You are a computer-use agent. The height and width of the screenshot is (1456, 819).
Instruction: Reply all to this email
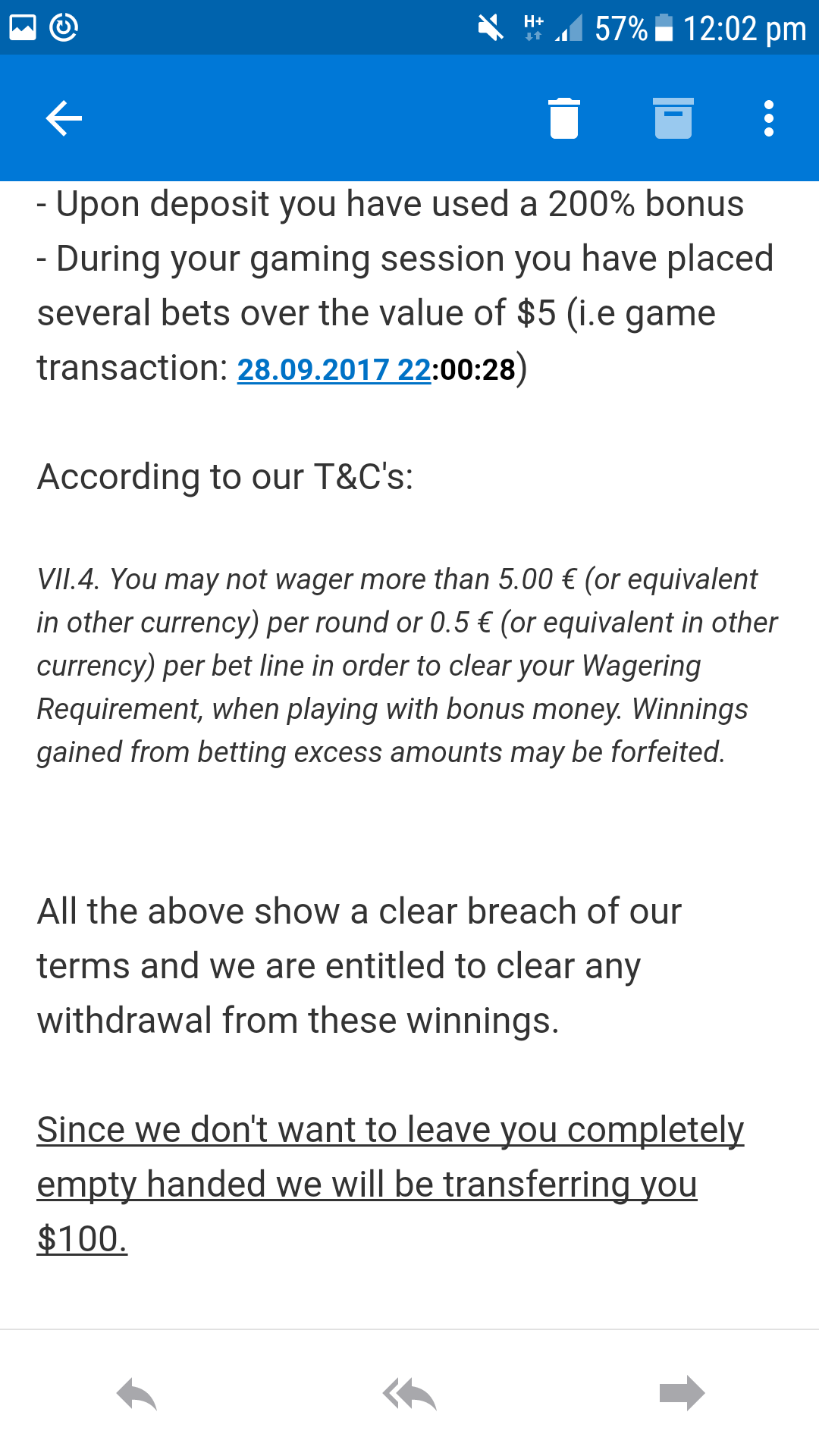coord(409,1394)
